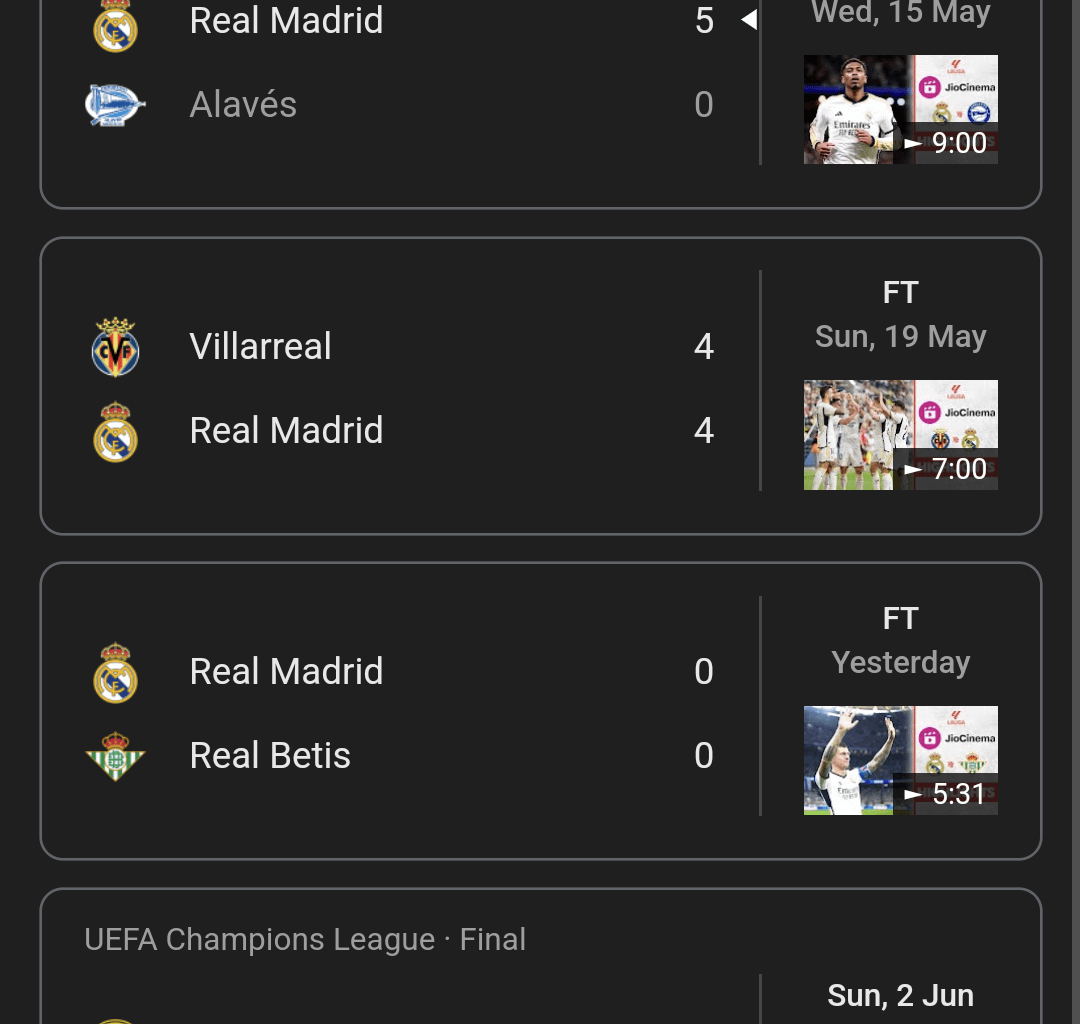
Task: Open the Real Madrid vs Real Betis match card
Action: pos(400,712)
